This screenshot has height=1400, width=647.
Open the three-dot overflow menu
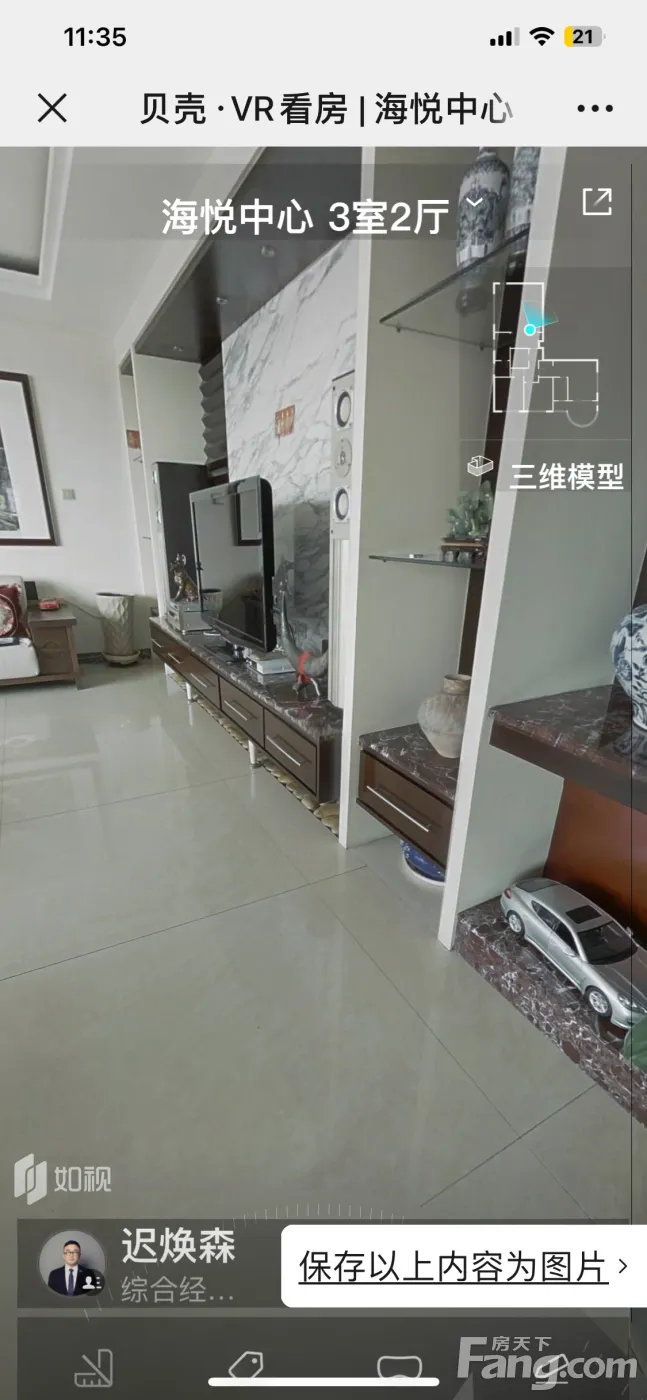pos(595,108)
